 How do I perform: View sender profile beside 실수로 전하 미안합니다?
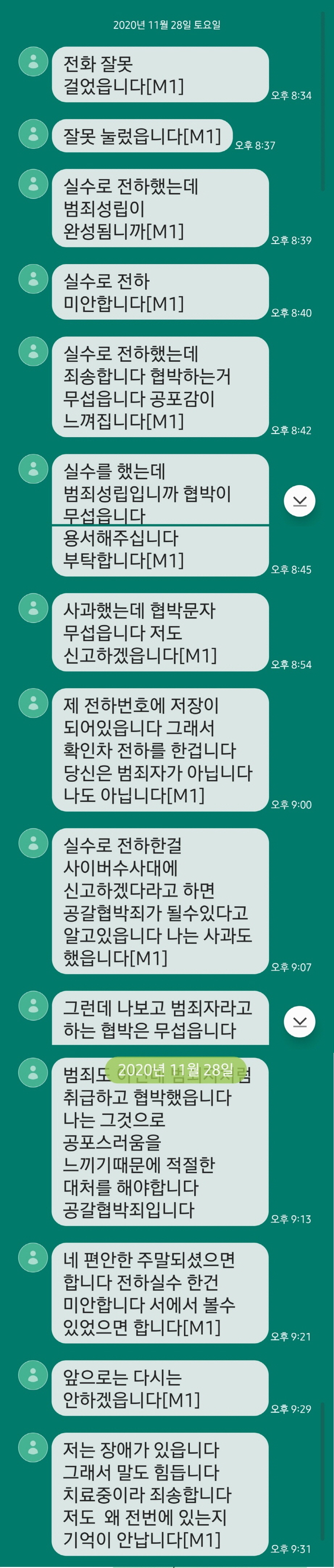click(33, 279)
